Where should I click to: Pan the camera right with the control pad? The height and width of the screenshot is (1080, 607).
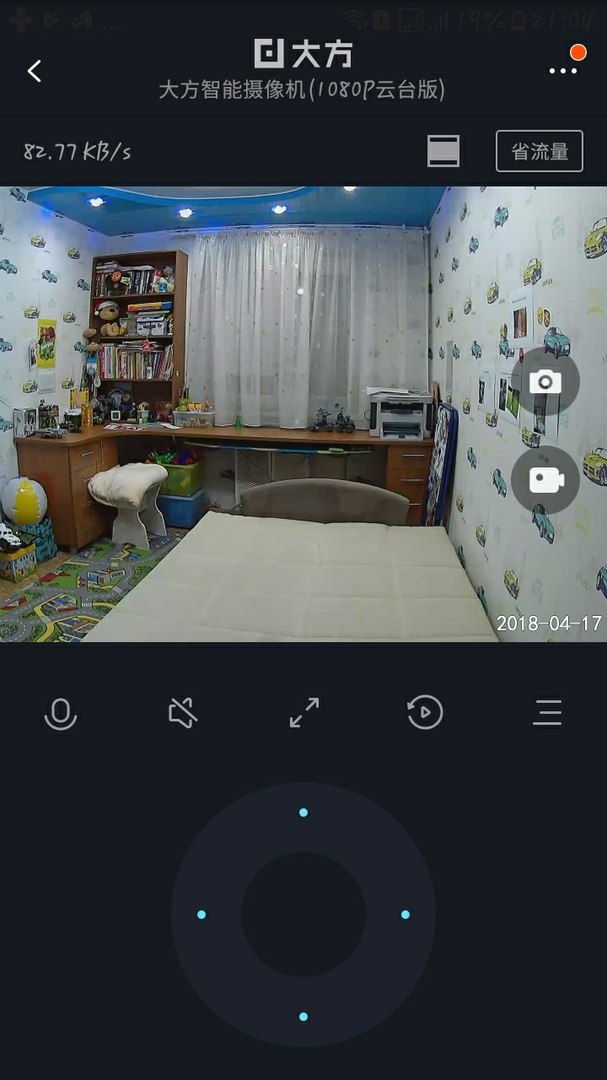[405, 914]
